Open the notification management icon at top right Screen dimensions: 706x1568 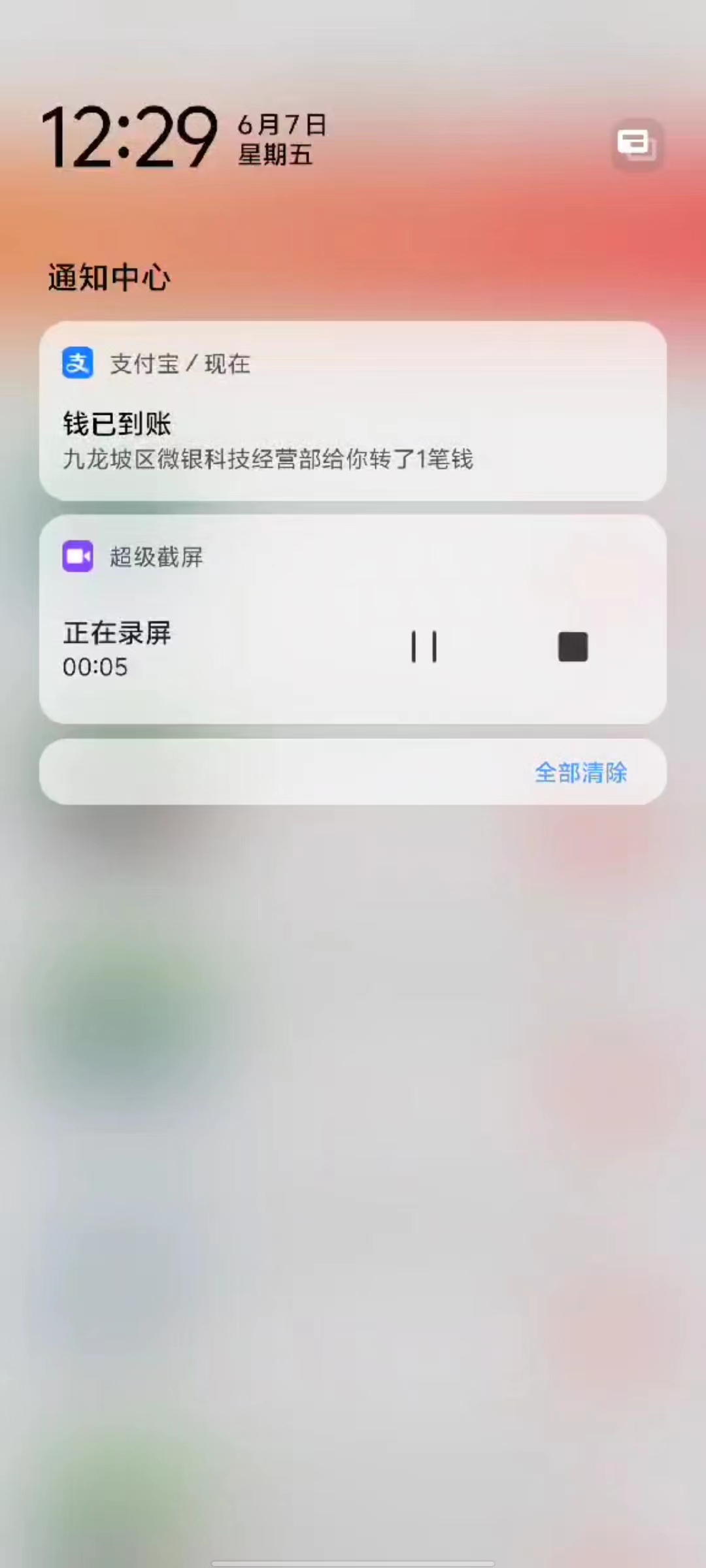pos(637,144)
